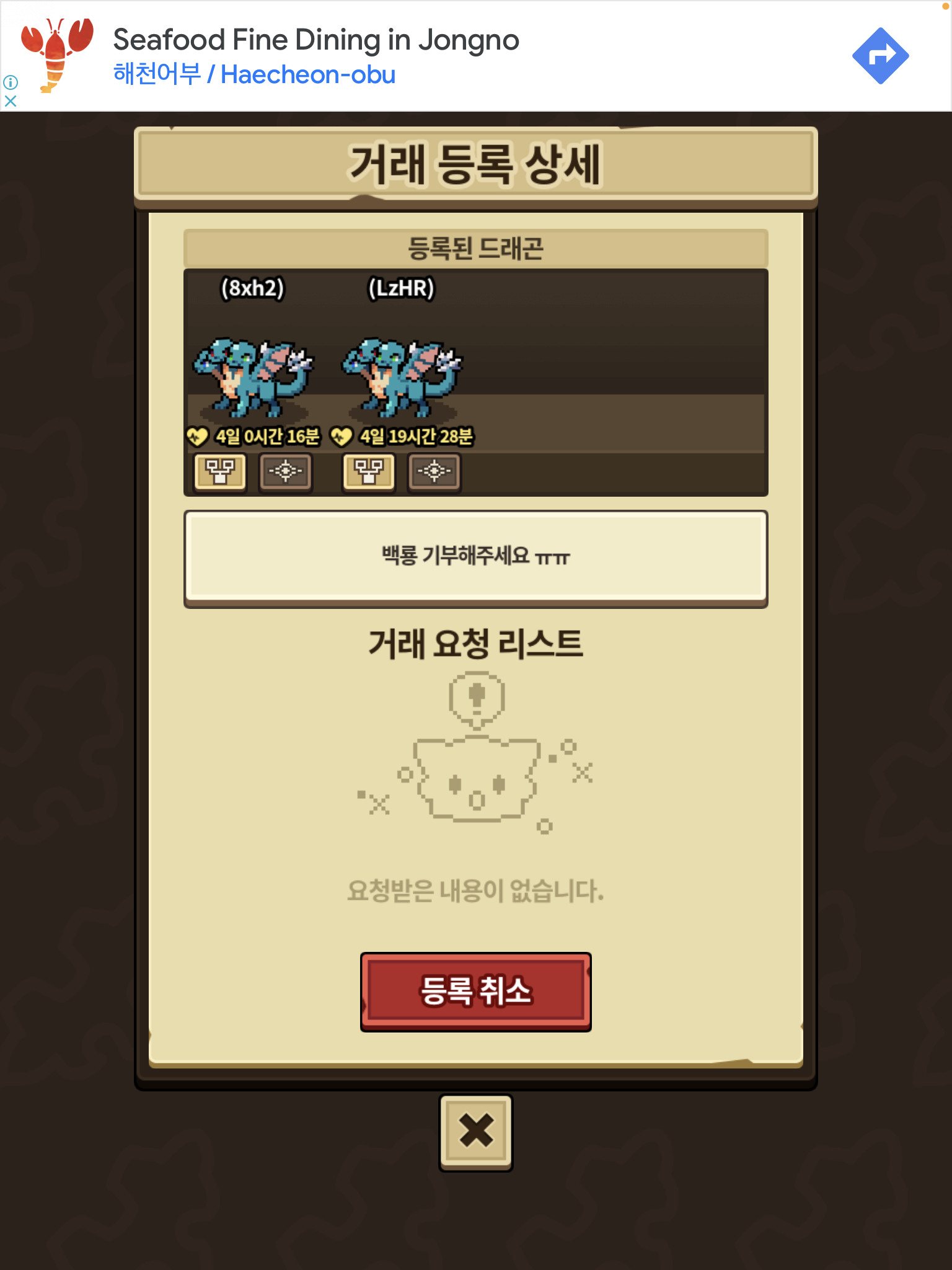952x1270 pixels.
Task: Tap the target detail icon for dragon 8xh2
Action: click(x=285, y=472)
